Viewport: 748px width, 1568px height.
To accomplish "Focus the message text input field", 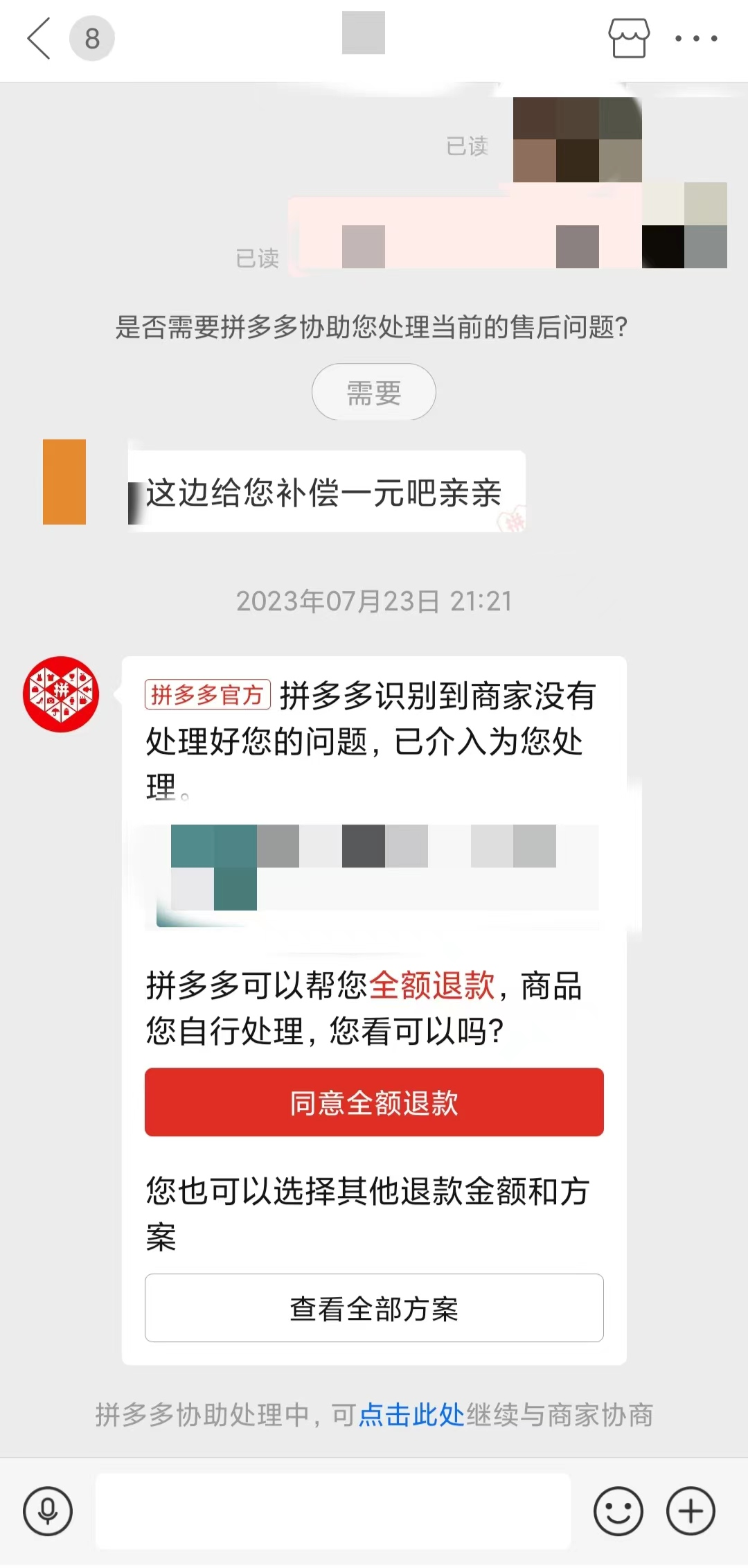I will (x=332, y=1511).
